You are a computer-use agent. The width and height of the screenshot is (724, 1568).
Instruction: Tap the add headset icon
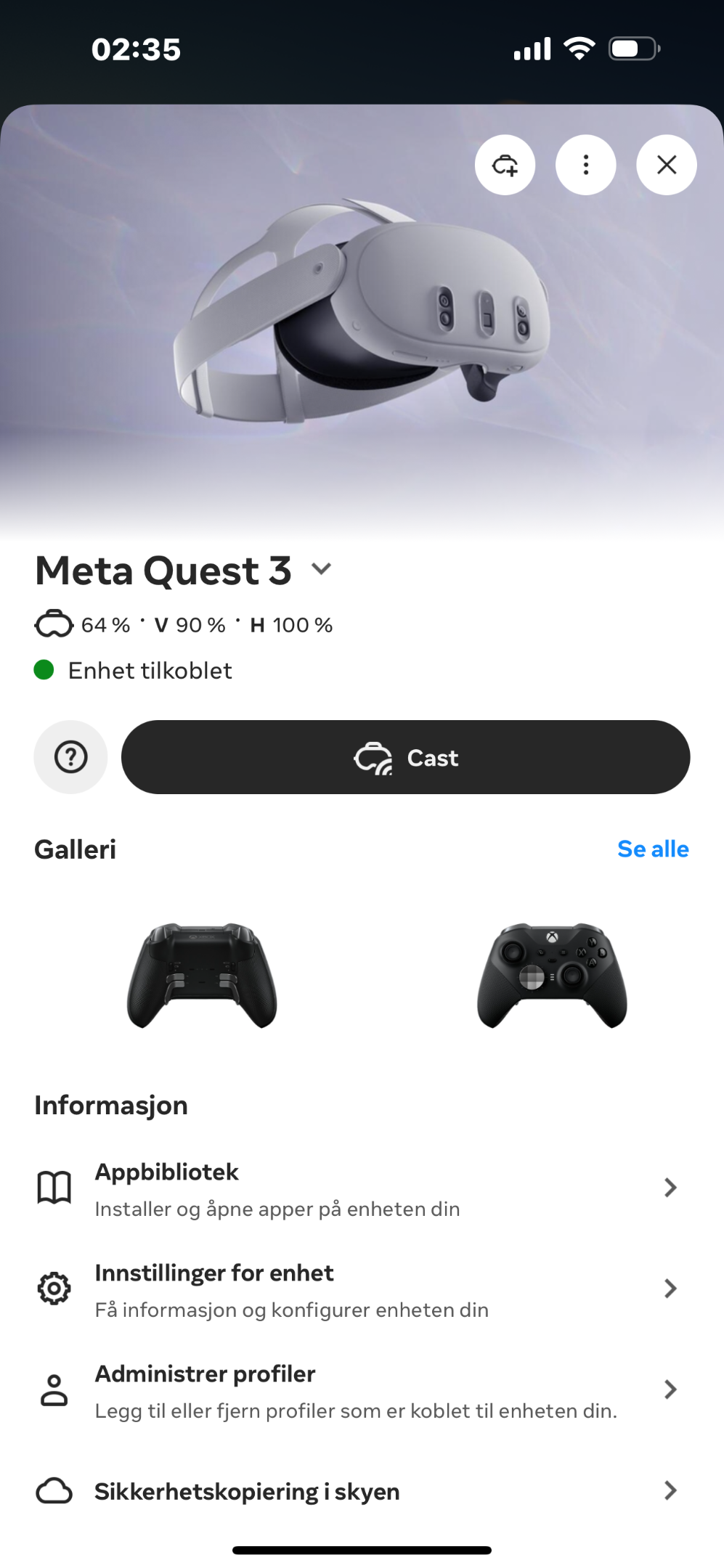point(505,165)
